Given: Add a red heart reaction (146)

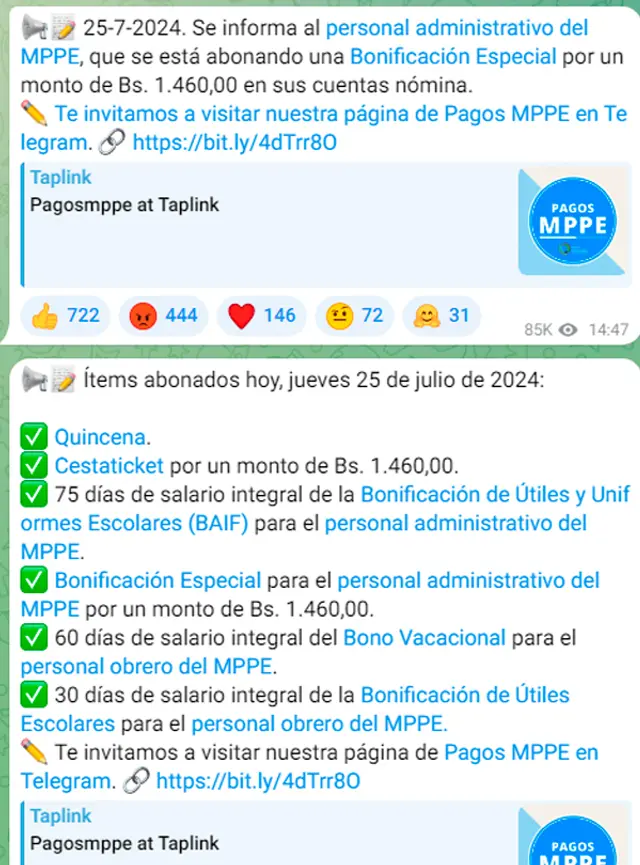Looking at the screenshot, I should pyautogui.click(x=262, y=316).
